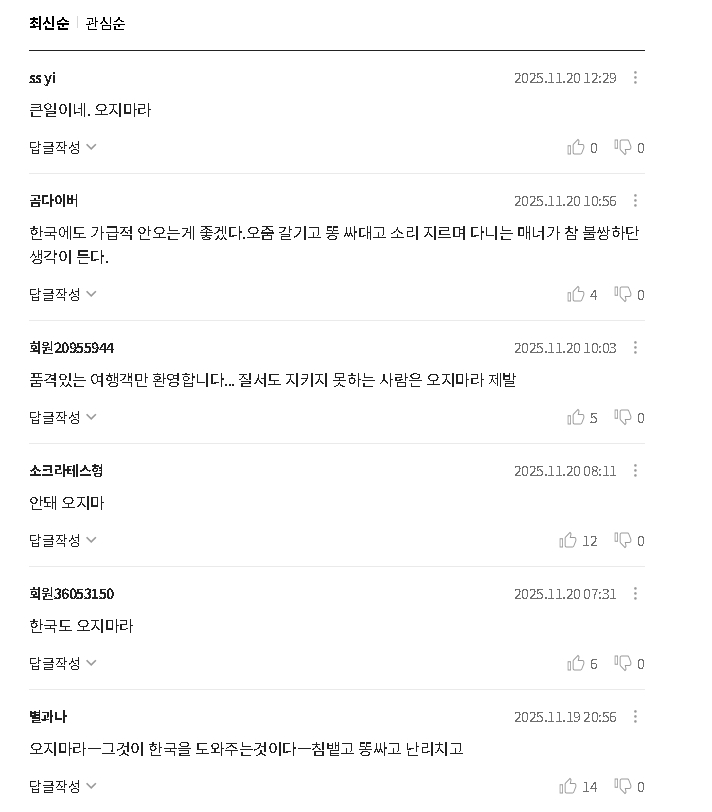Like the comment by ss yi
The height and width of the screenshot is (812, 712).
click(577, 148)
